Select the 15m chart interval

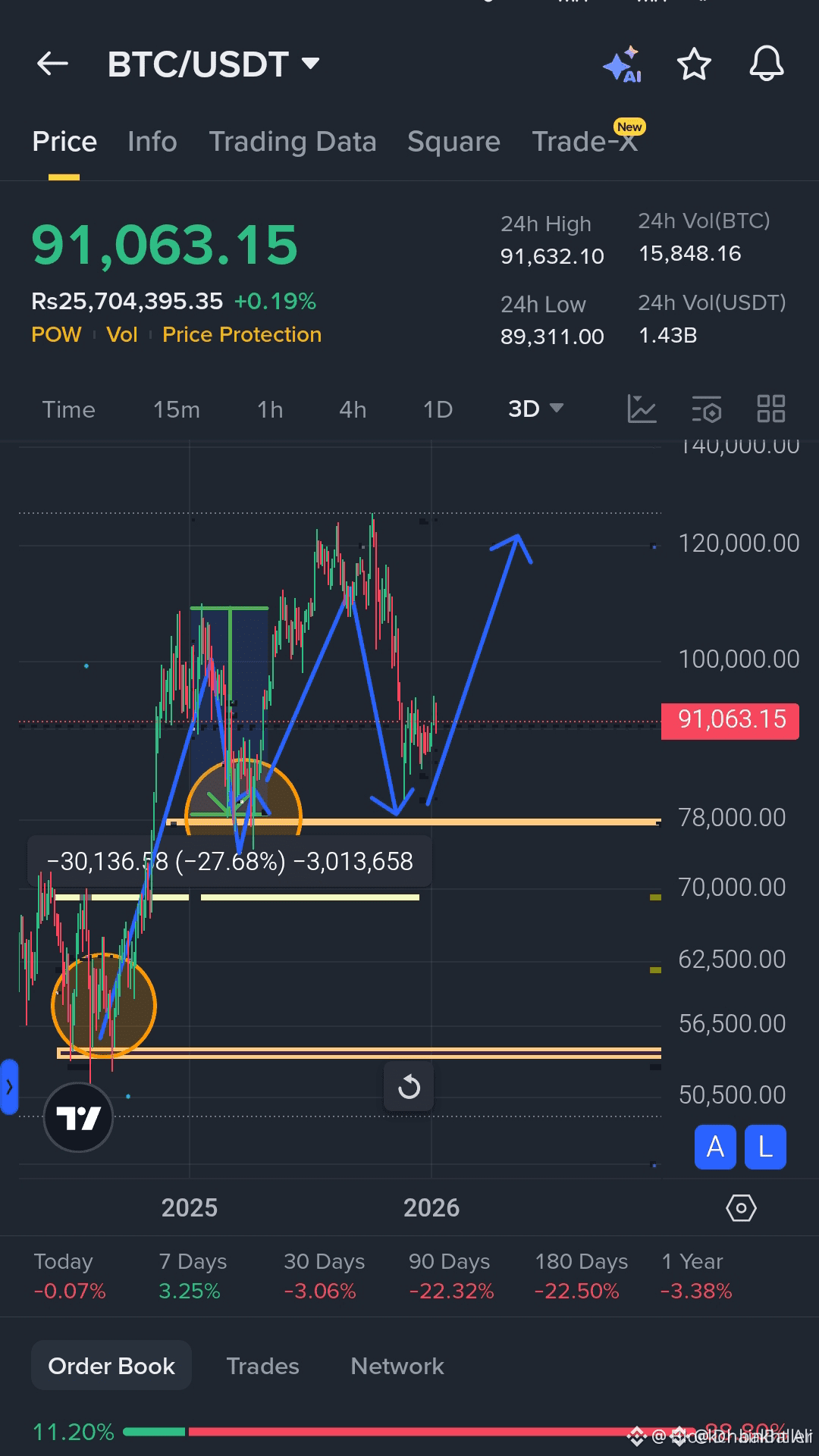coord(176,410)
